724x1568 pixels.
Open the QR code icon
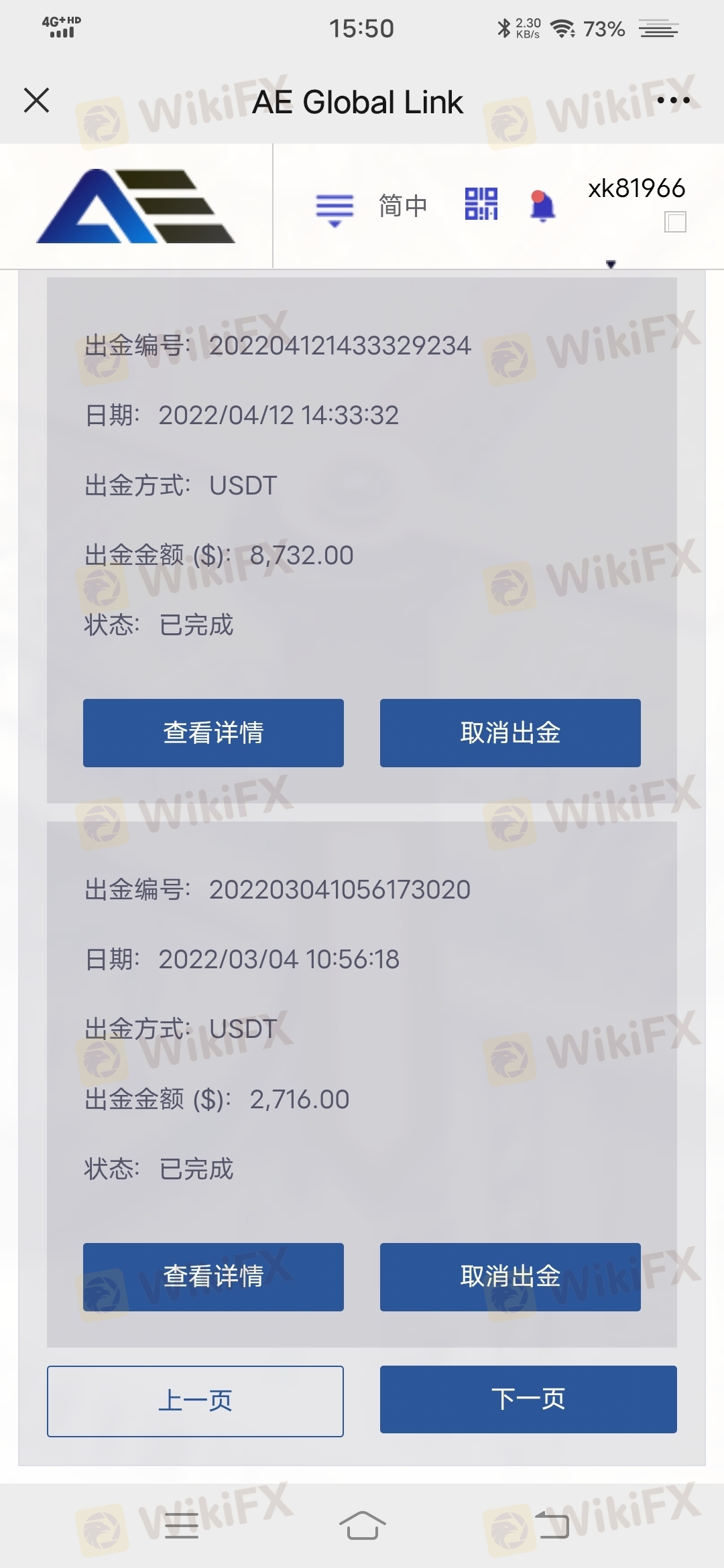[x=481, y=204]
